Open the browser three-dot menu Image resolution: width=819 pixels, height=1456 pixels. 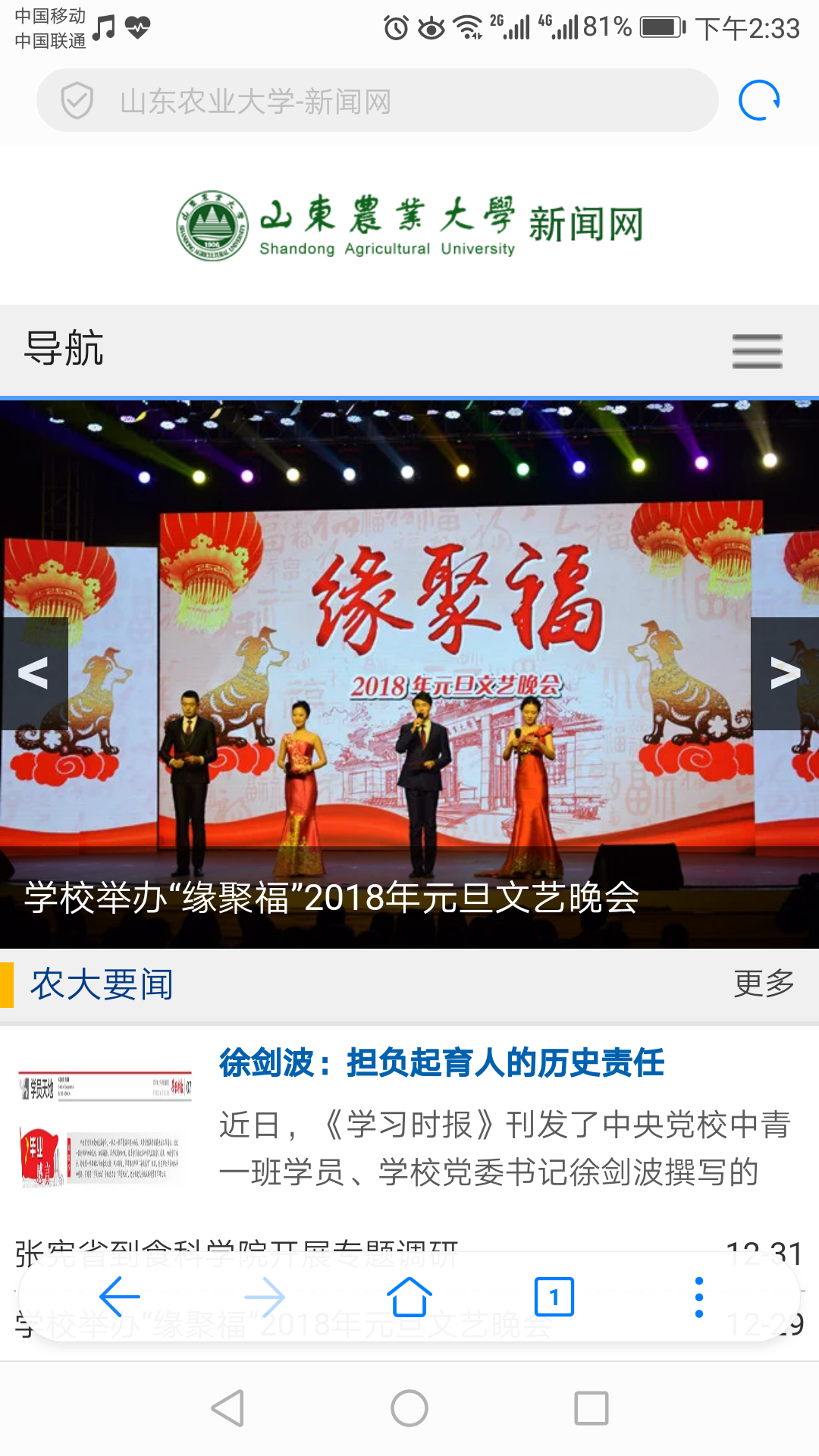[x=699, y=1297]
